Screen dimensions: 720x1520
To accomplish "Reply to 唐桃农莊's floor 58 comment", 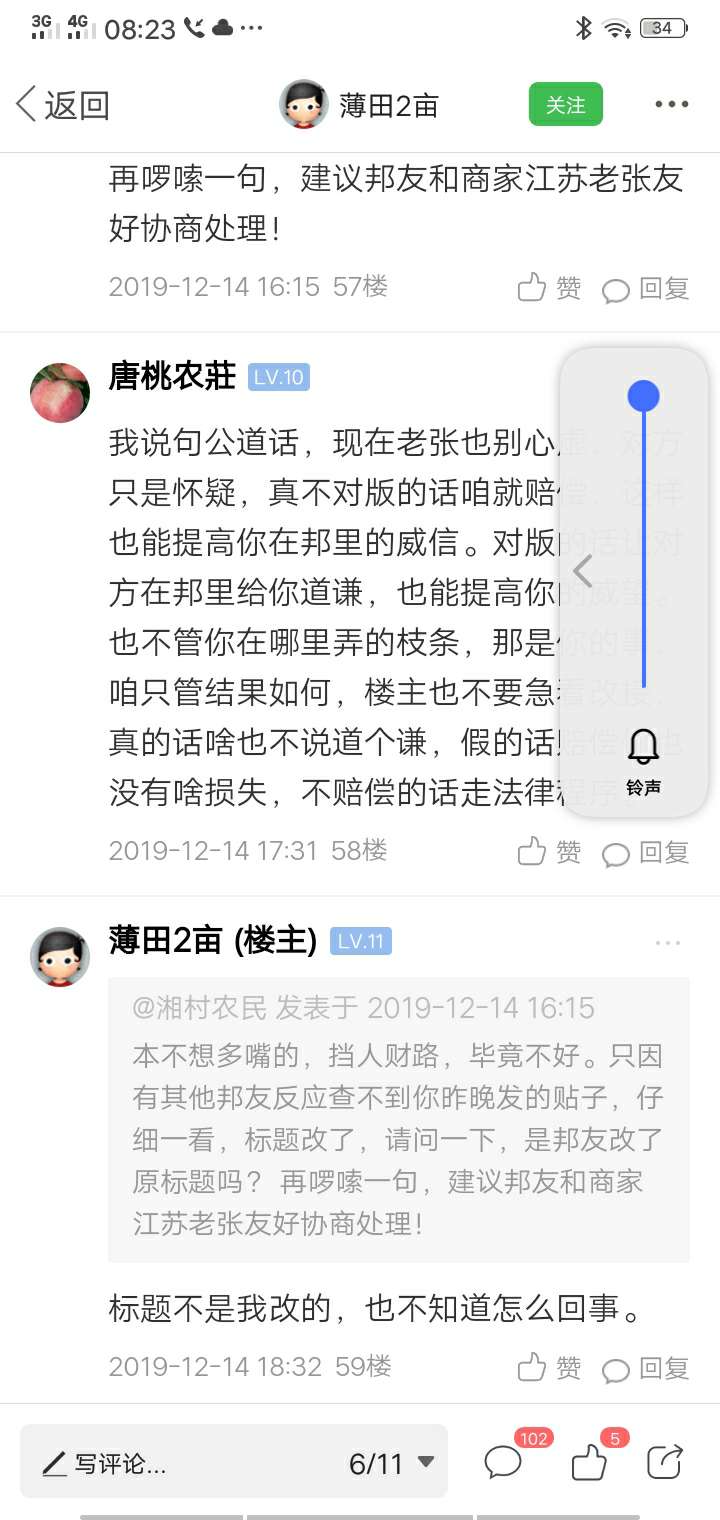I will pyautogui.click(x=646, y=852).
